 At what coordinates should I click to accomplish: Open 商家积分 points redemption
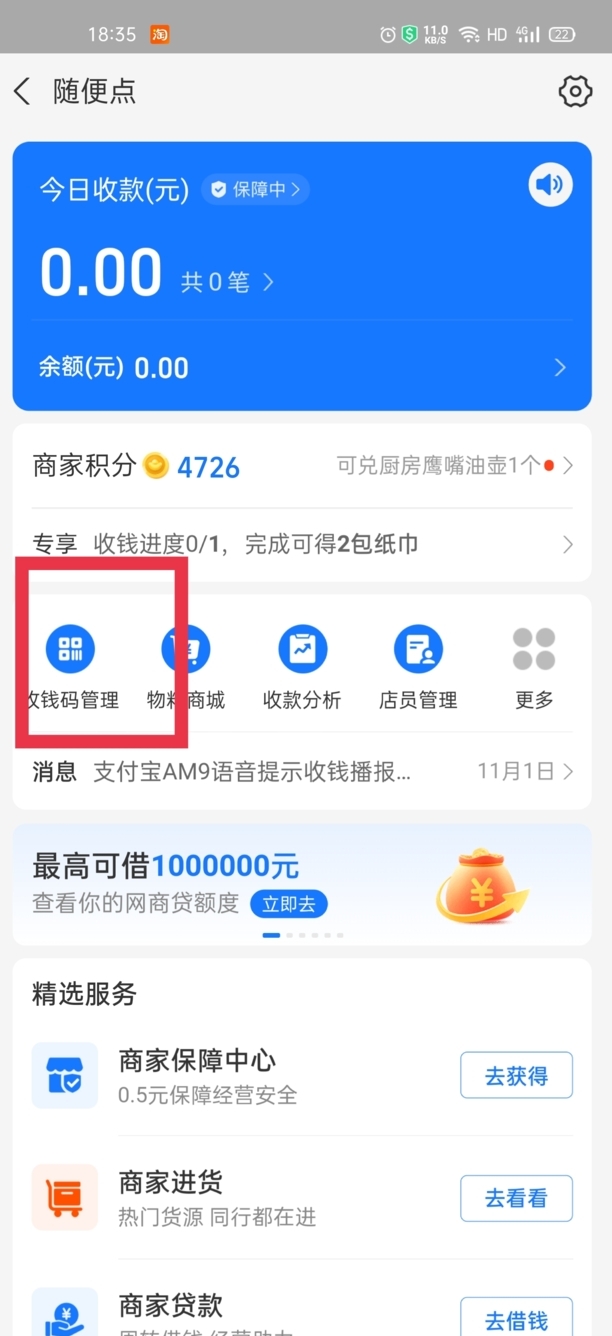(300, 466)
